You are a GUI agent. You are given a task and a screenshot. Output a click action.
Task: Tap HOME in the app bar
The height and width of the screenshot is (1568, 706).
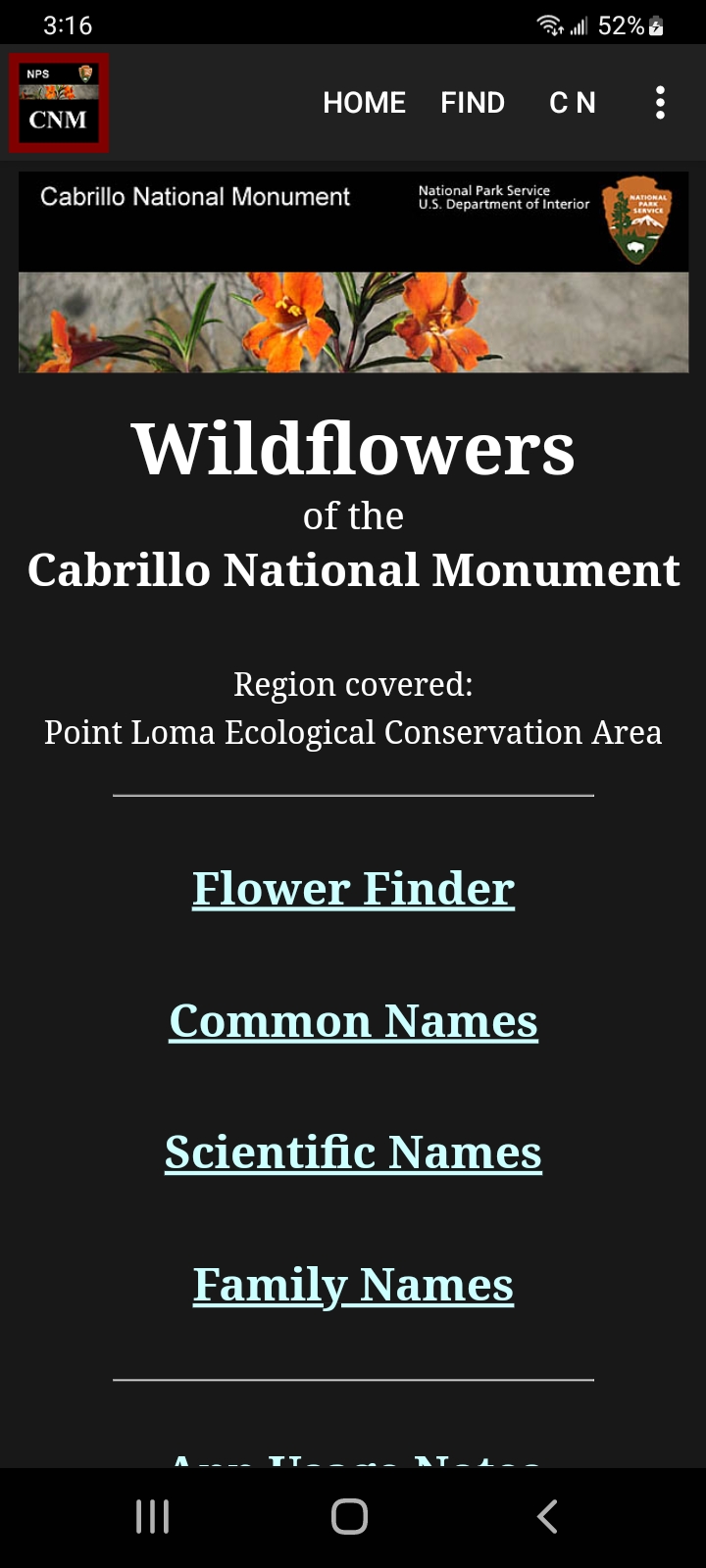(x=364, y=102)
